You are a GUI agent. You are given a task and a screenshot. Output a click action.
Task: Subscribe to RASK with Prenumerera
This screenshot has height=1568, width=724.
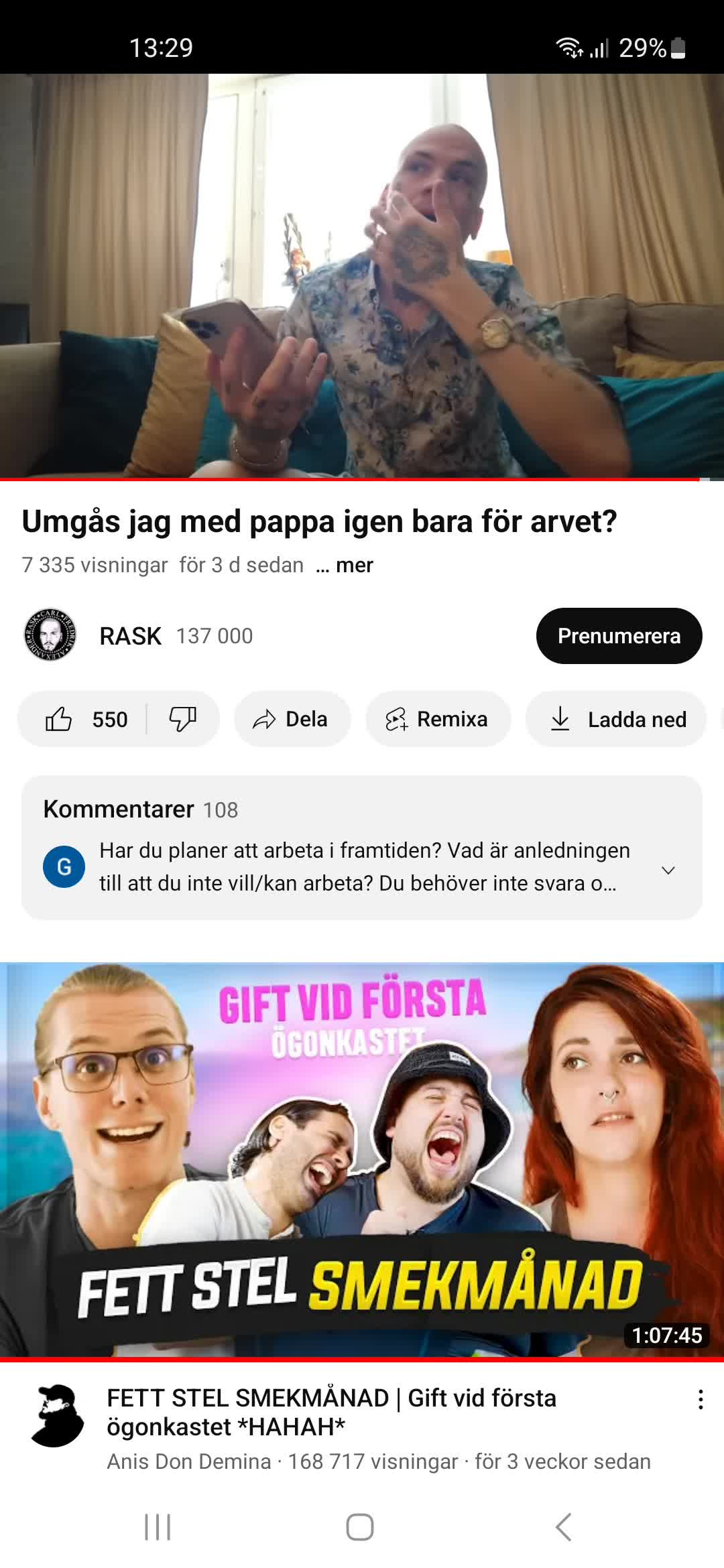click(x=619, y=636)
